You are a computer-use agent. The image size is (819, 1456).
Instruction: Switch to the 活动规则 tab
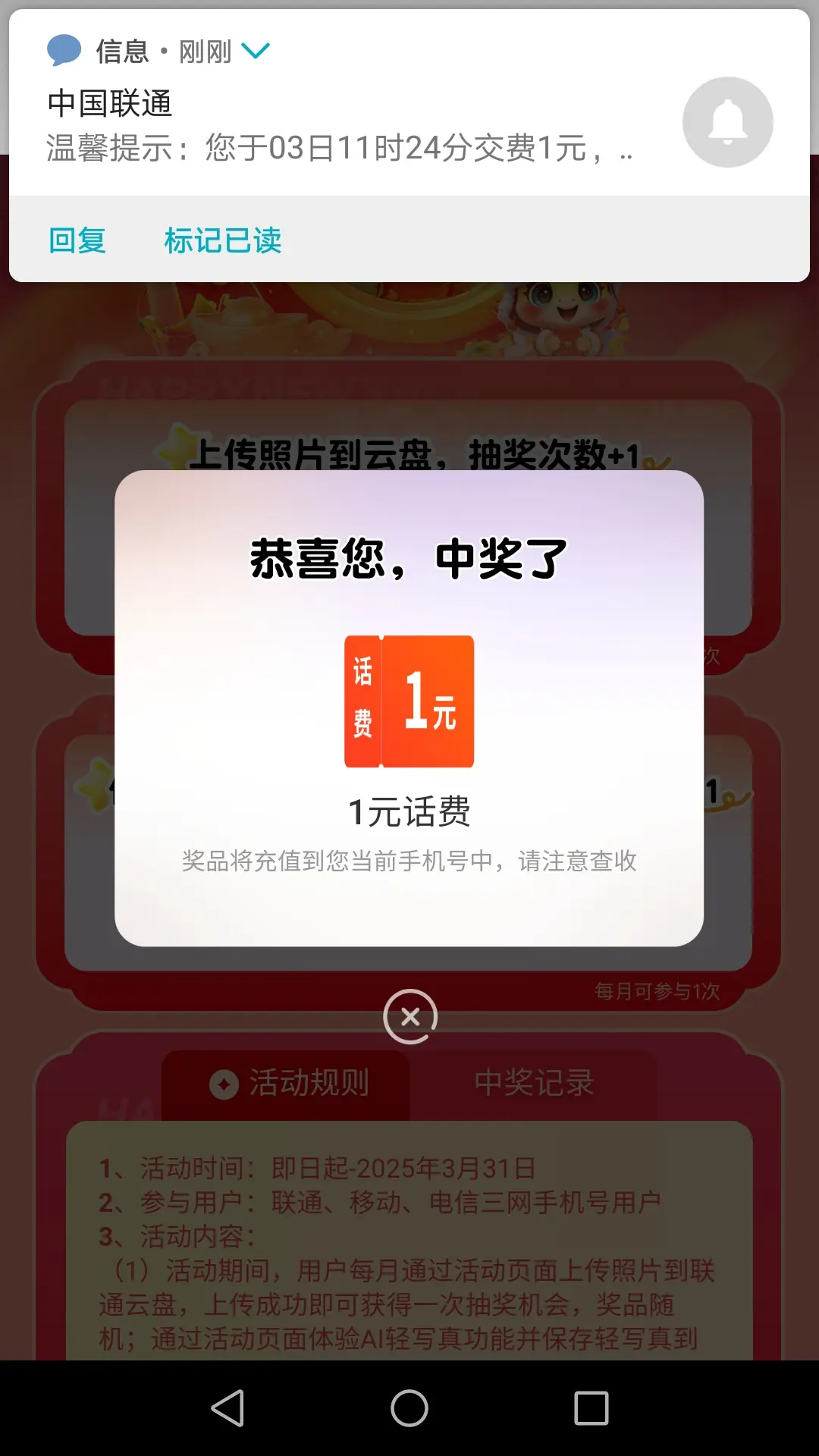pos(288,1083)
